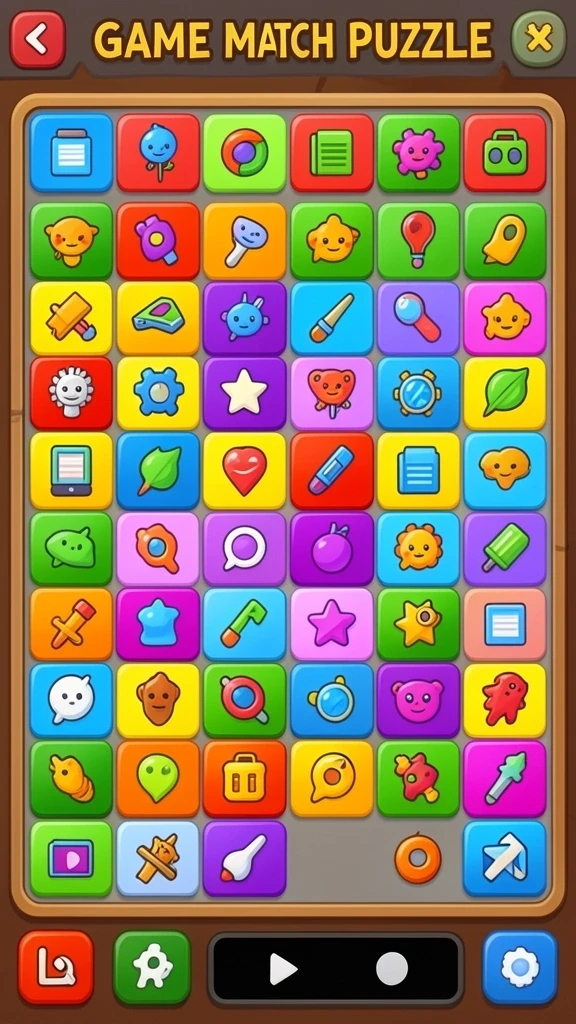Open settings with the blue gear button
The image size is (576, 1024).
(520, 967)
